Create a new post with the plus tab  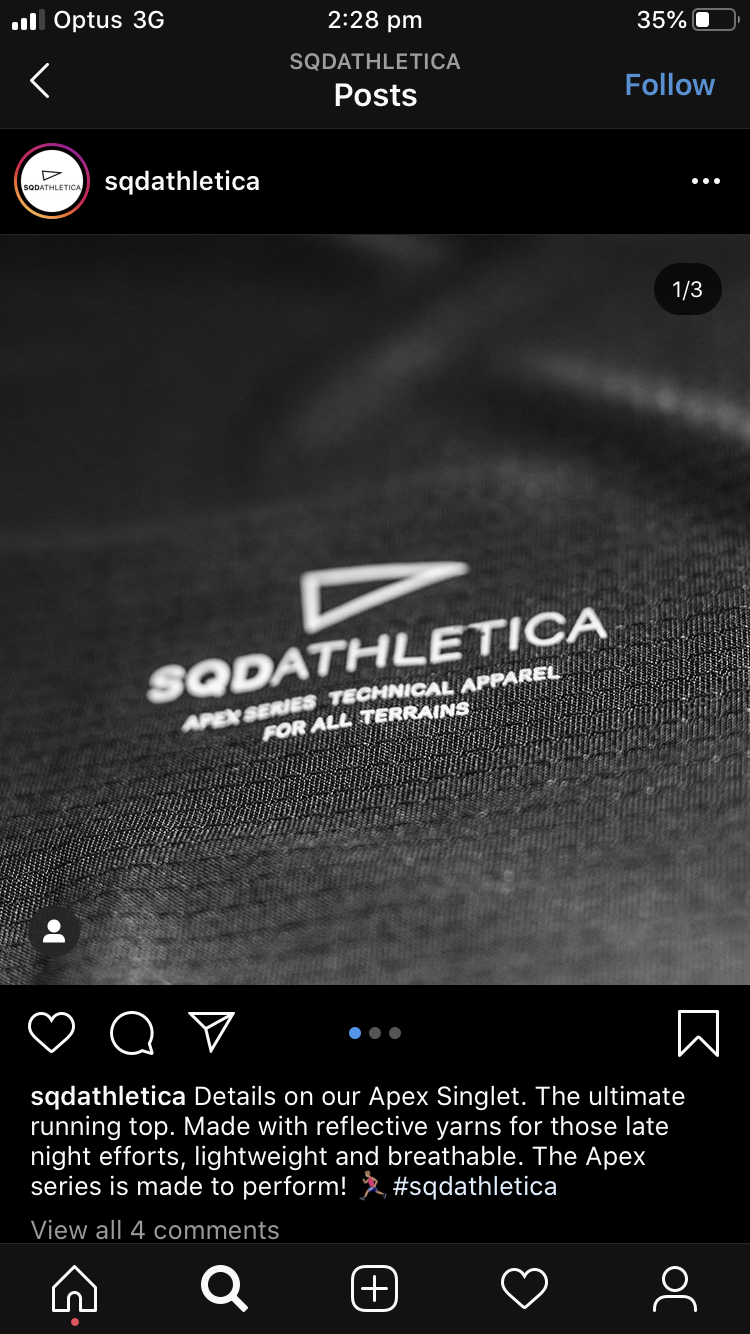(375, 1288)
